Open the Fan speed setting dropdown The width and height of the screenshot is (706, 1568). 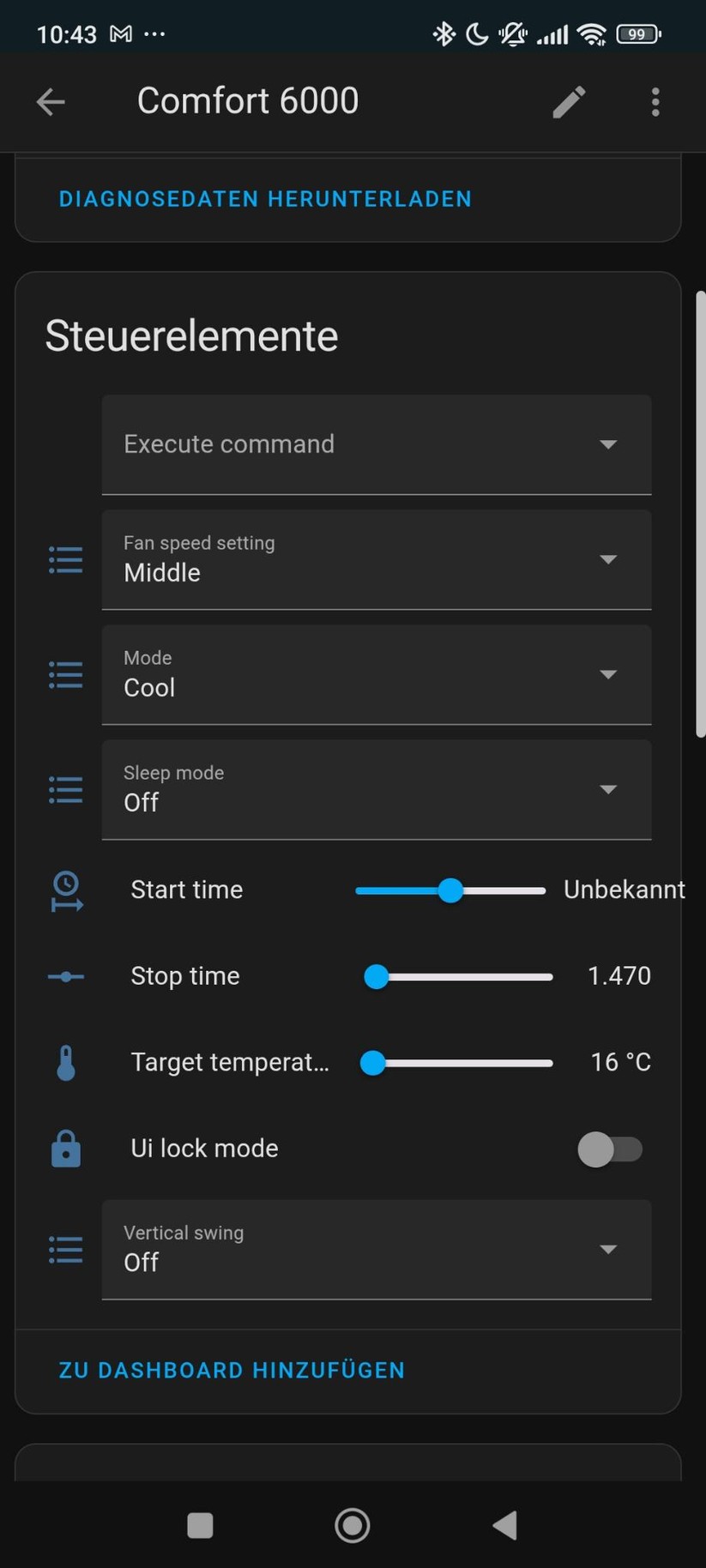[x=376, y=559]
